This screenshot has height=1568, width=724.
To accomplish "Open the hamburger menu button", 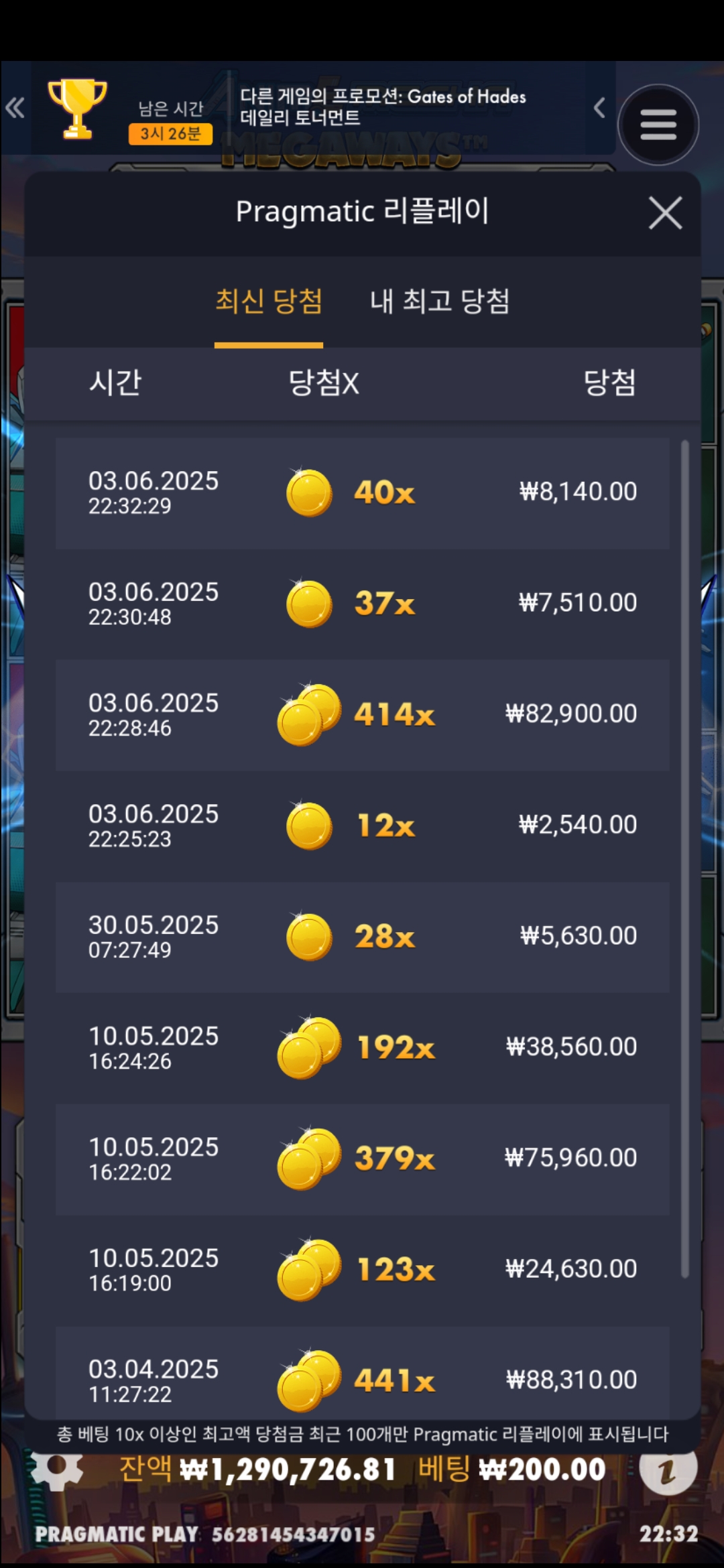I will click(658, 125).
